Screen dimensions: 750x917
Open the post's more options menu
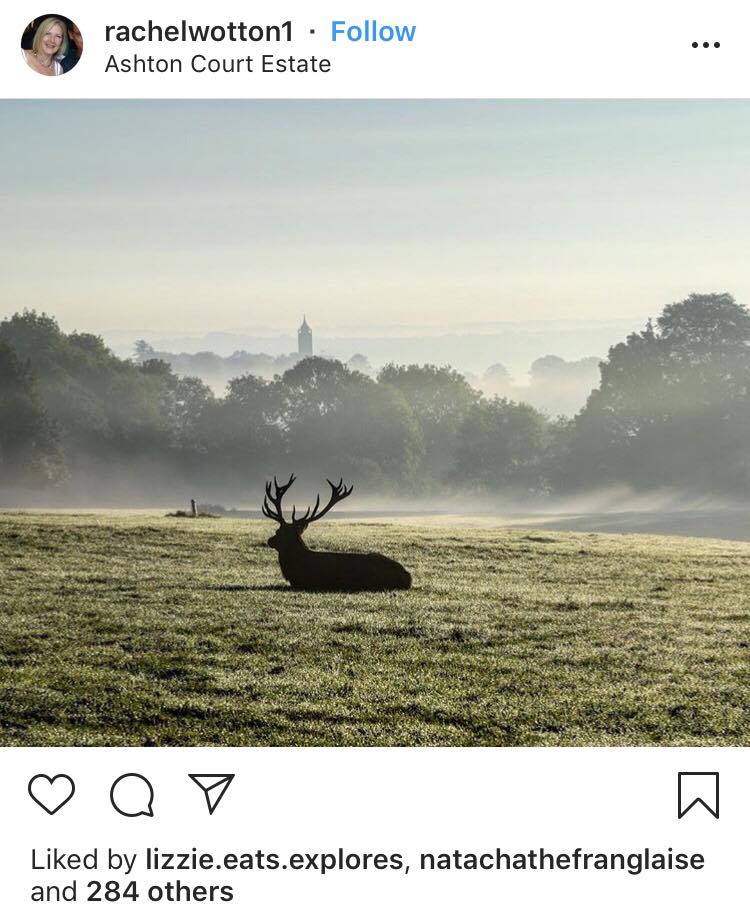coord(705,45)
